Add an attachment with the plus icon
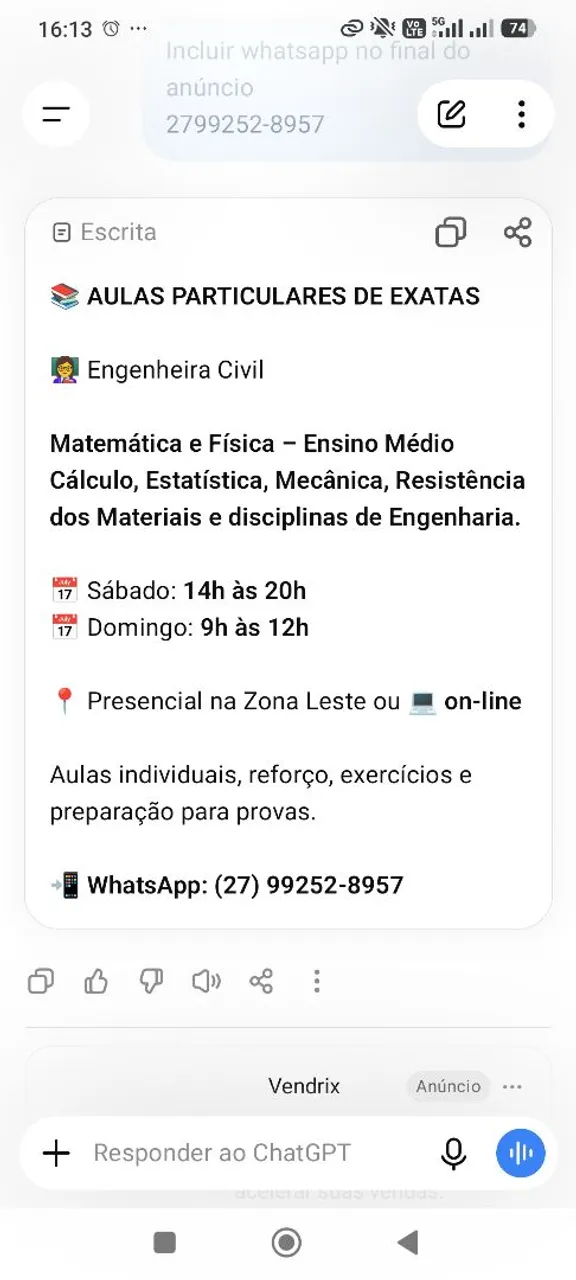 (x=57, y=1153)
